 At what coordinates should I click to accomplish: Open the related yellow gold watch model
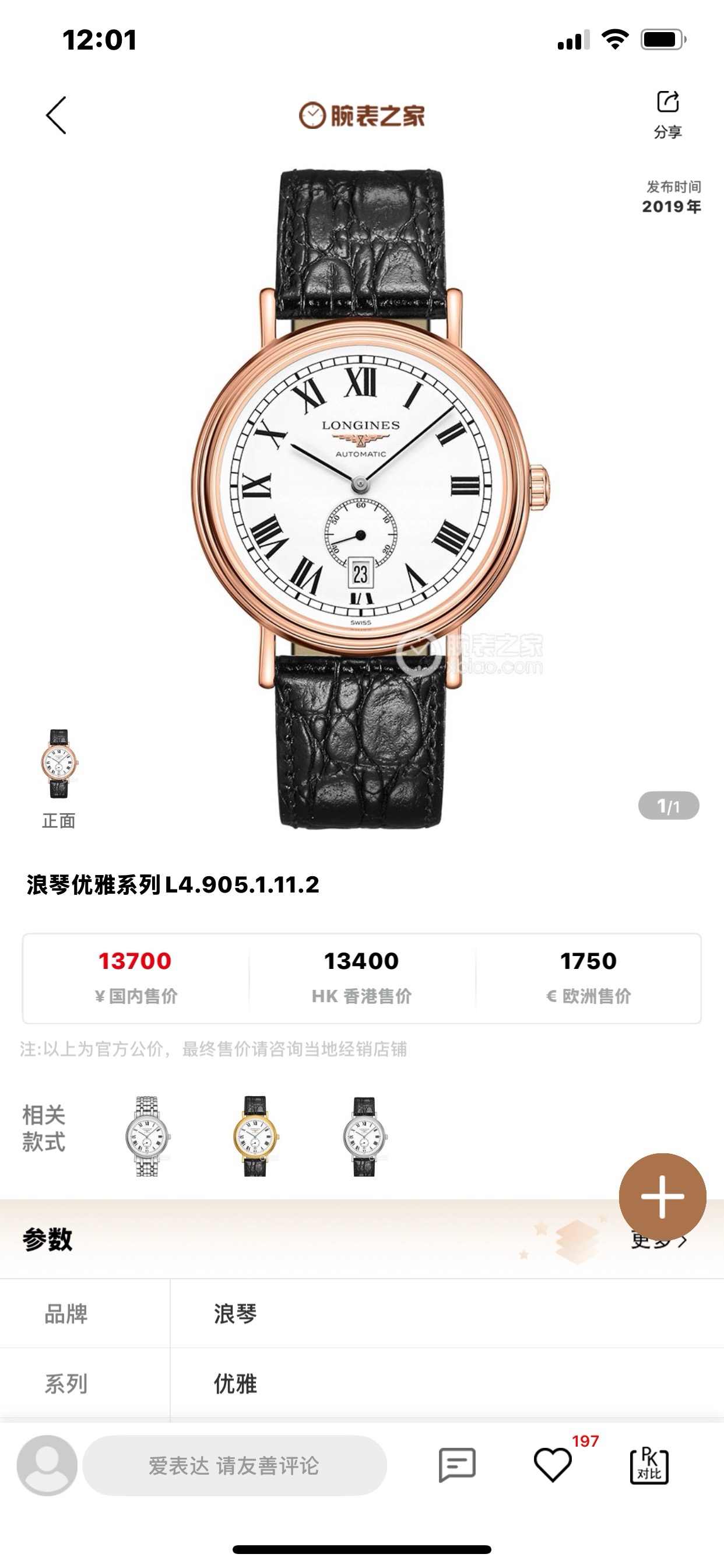(x=255, y=1136)
